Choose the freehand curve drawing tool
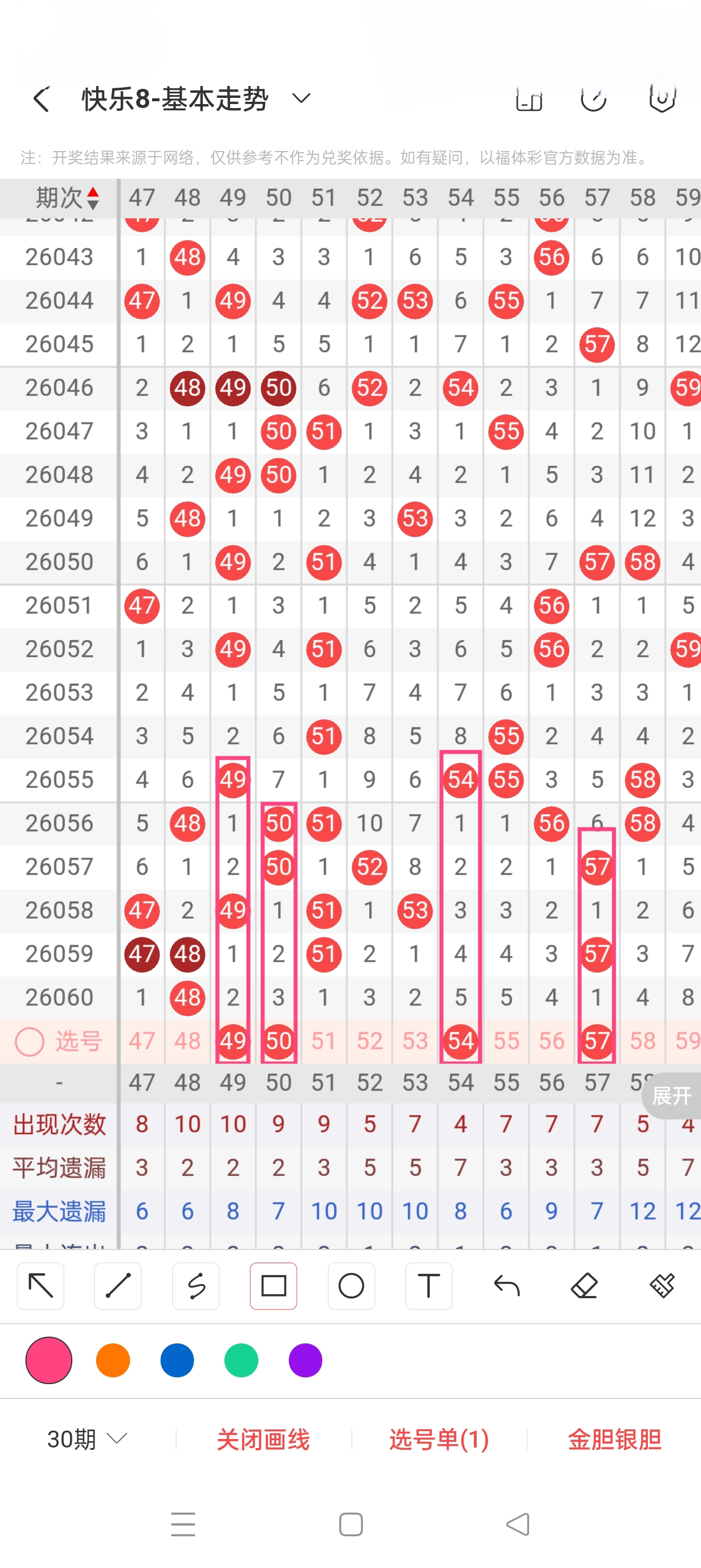 [196, 1286]
